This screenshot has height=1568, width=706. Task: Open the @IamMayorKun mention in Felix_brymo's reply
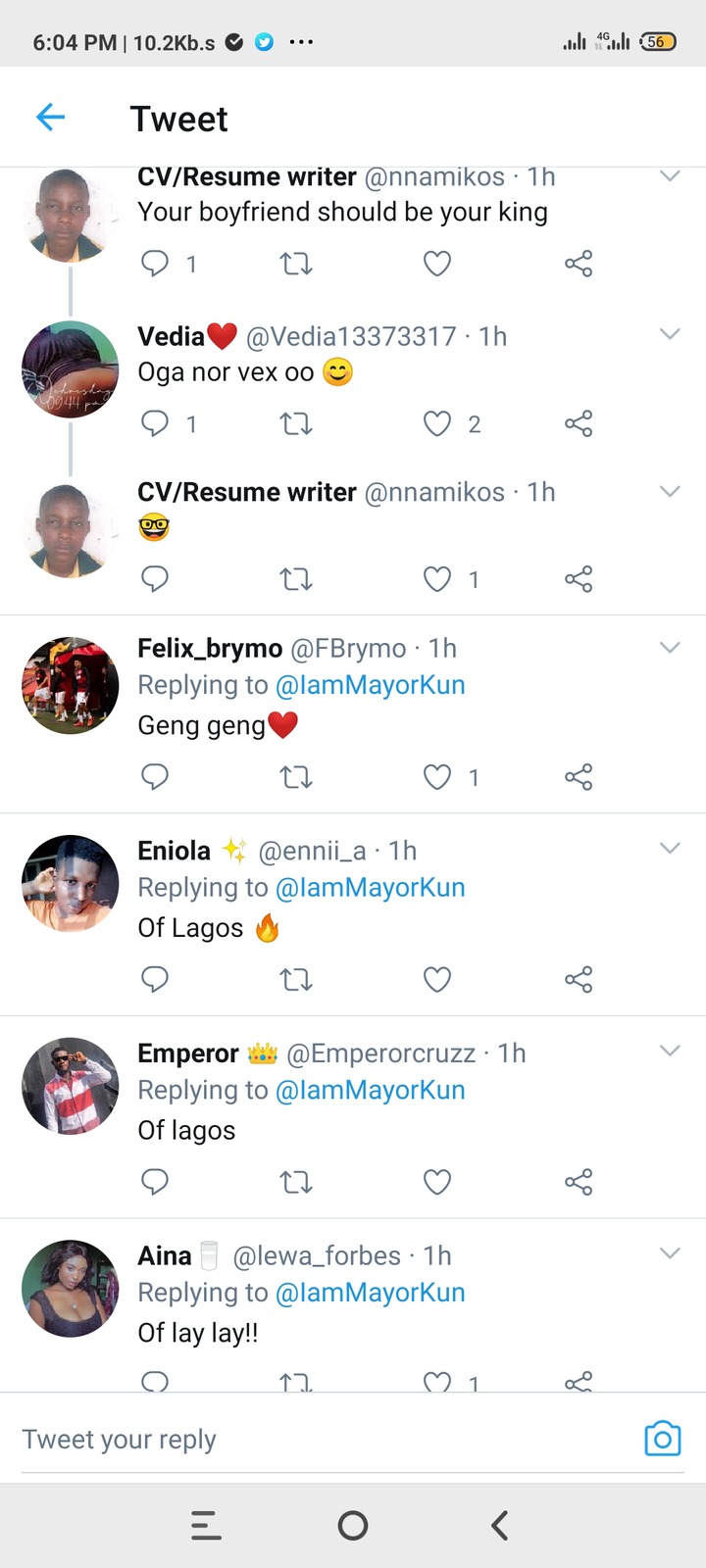[x=371, y=685]
